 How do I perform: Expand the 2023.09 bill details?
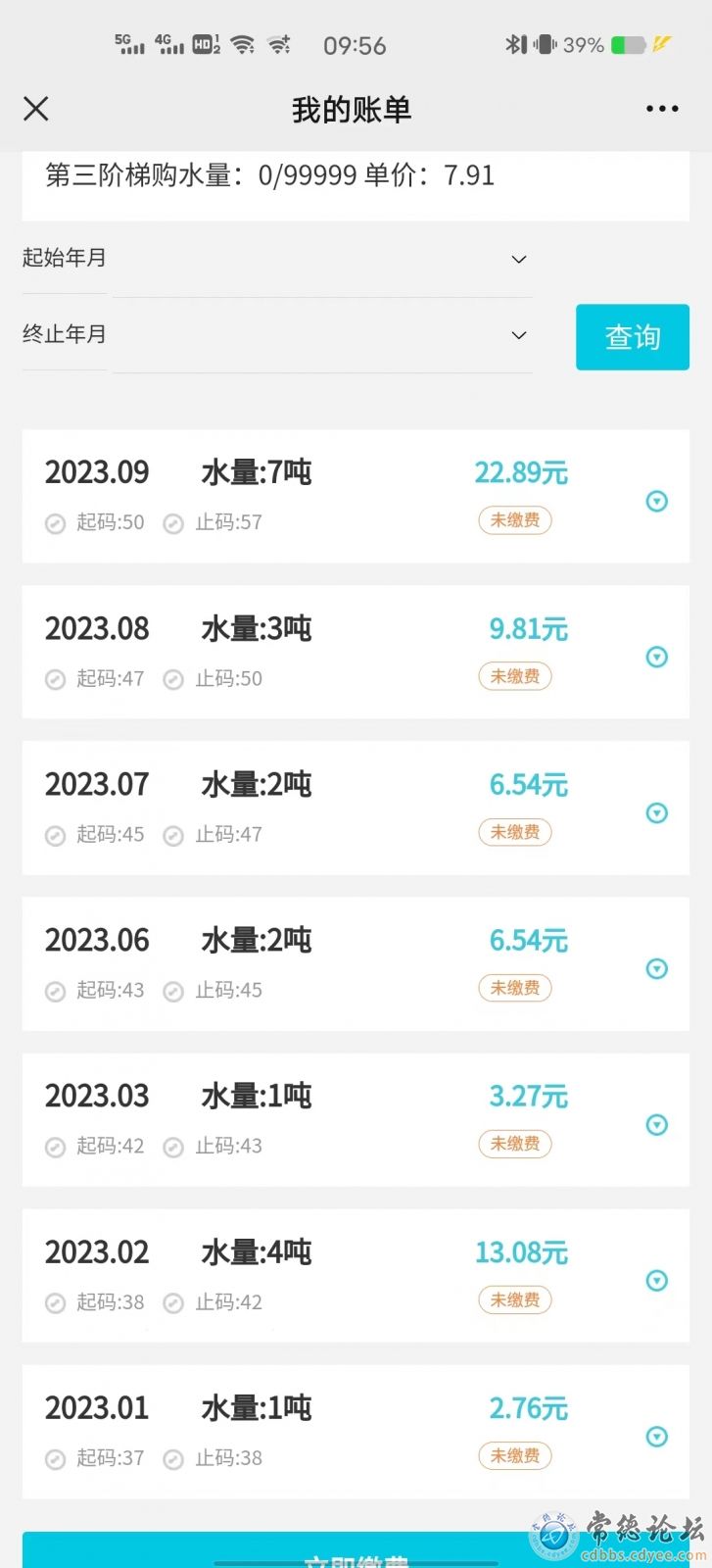[657, 502]
